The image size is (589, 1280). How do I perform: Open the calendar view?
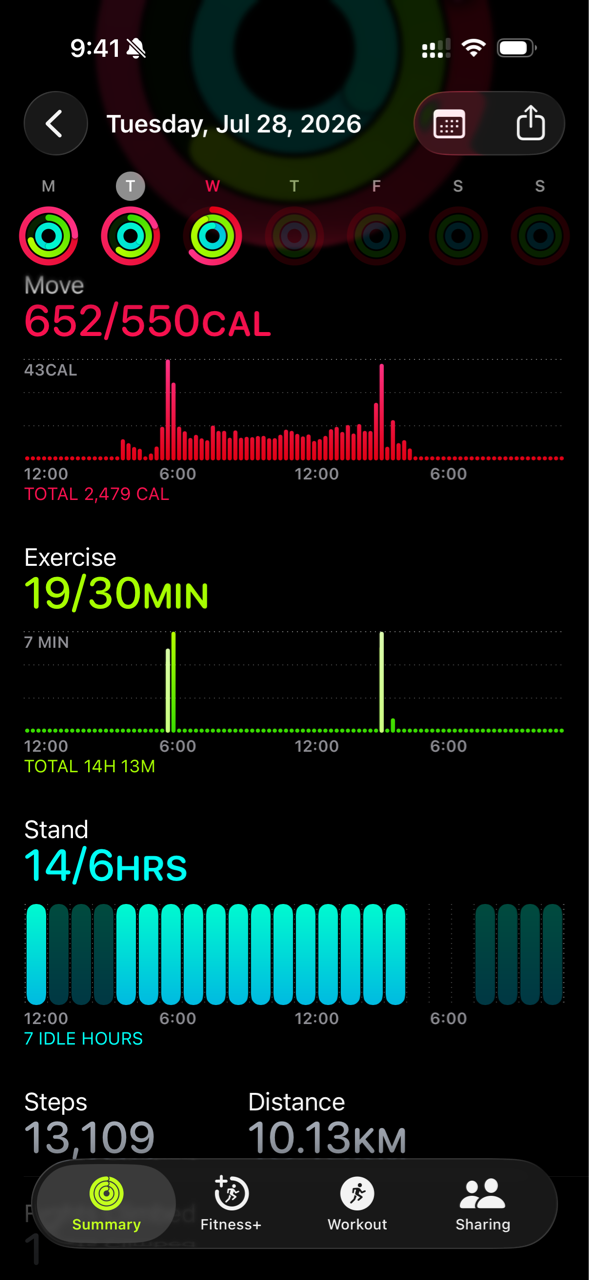[x=449, y=124]
